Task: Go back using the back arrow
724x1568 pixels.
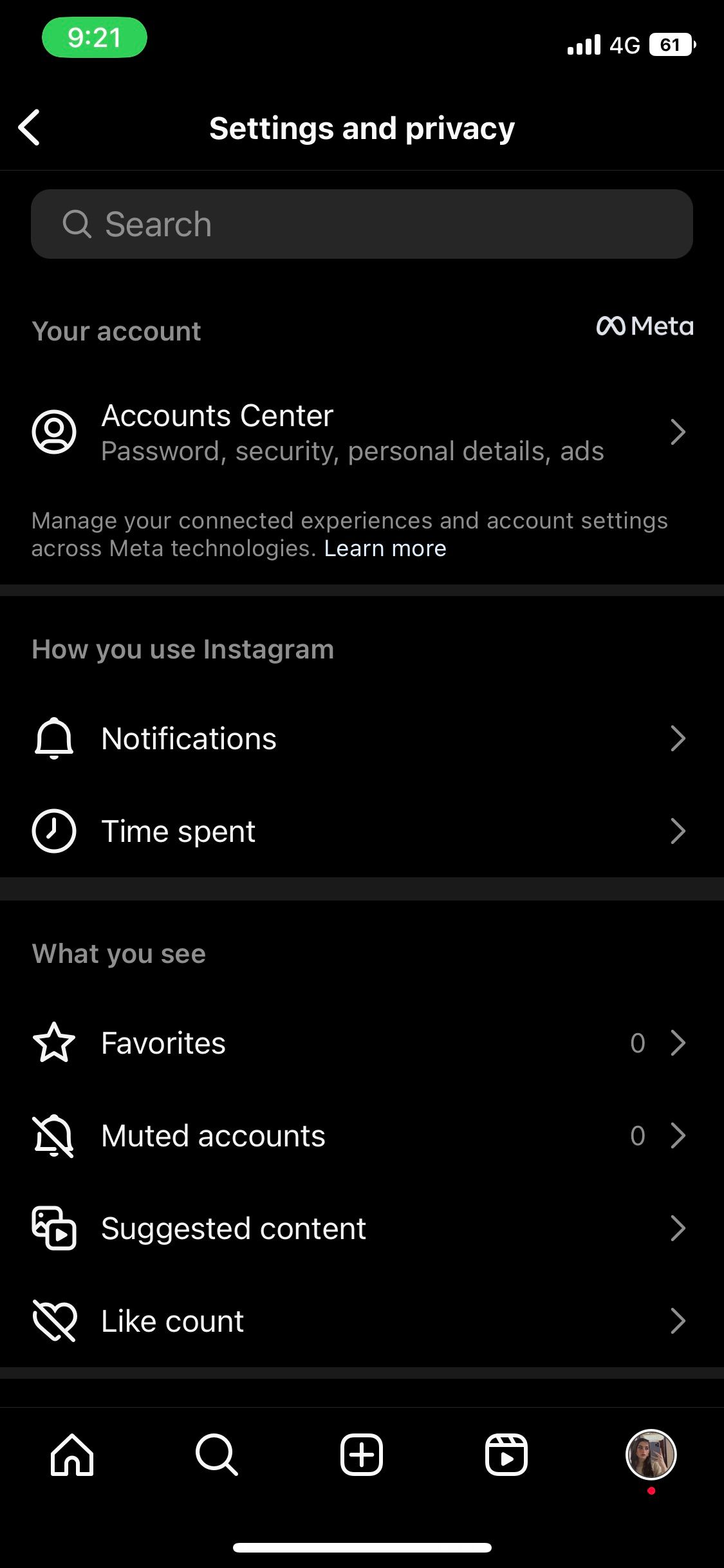Action: point(30,127)
